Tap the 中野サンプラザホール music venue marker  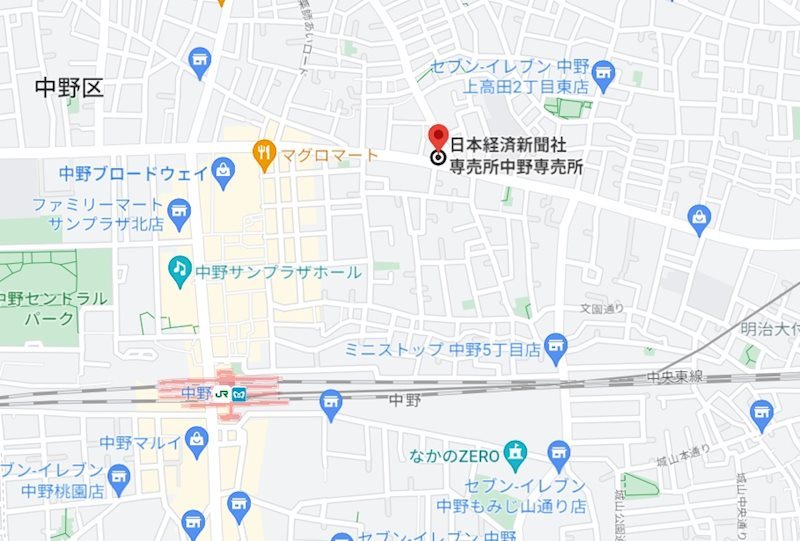point(179,269)
